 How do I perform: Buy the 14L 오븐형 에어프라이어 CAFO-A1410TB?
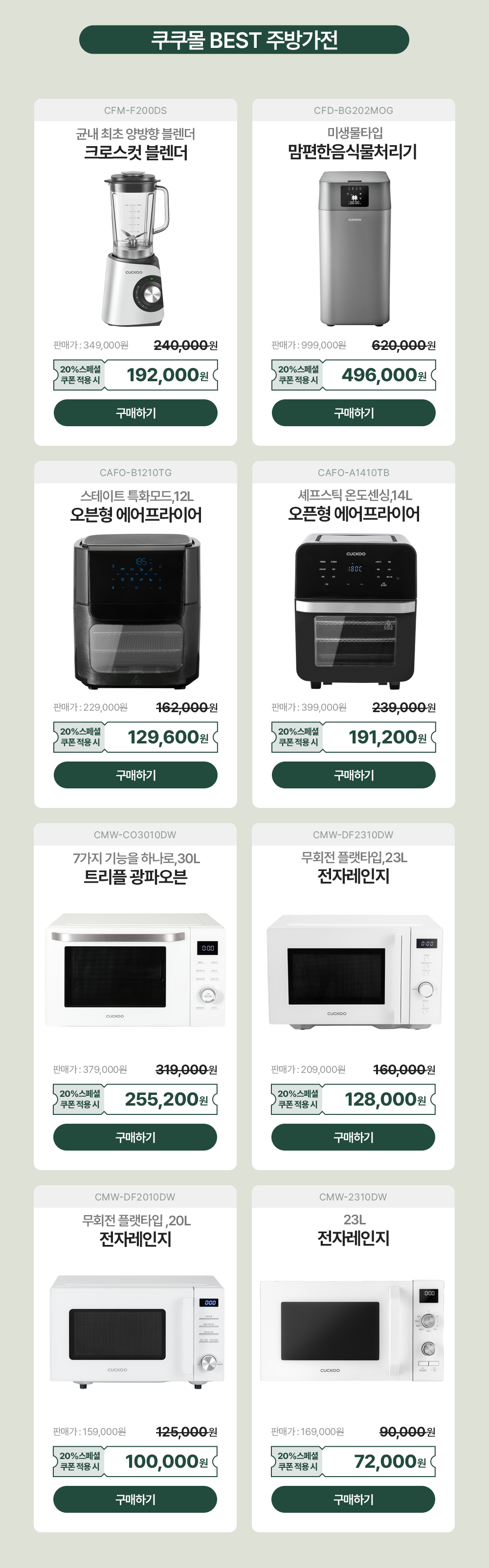[353, 775]
